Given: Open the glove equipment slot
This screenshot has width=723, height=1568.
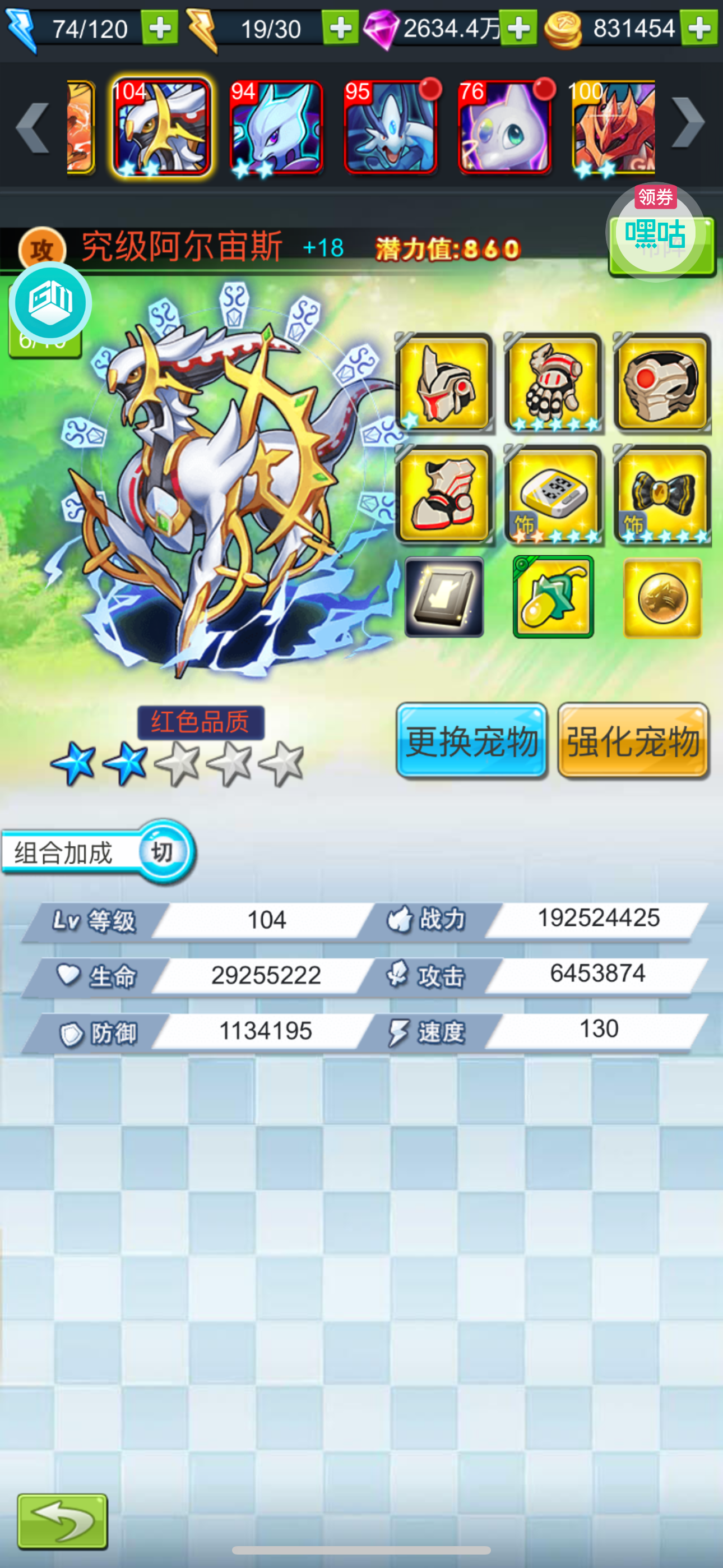Looking at the screenshot, I should pos(553,382).
